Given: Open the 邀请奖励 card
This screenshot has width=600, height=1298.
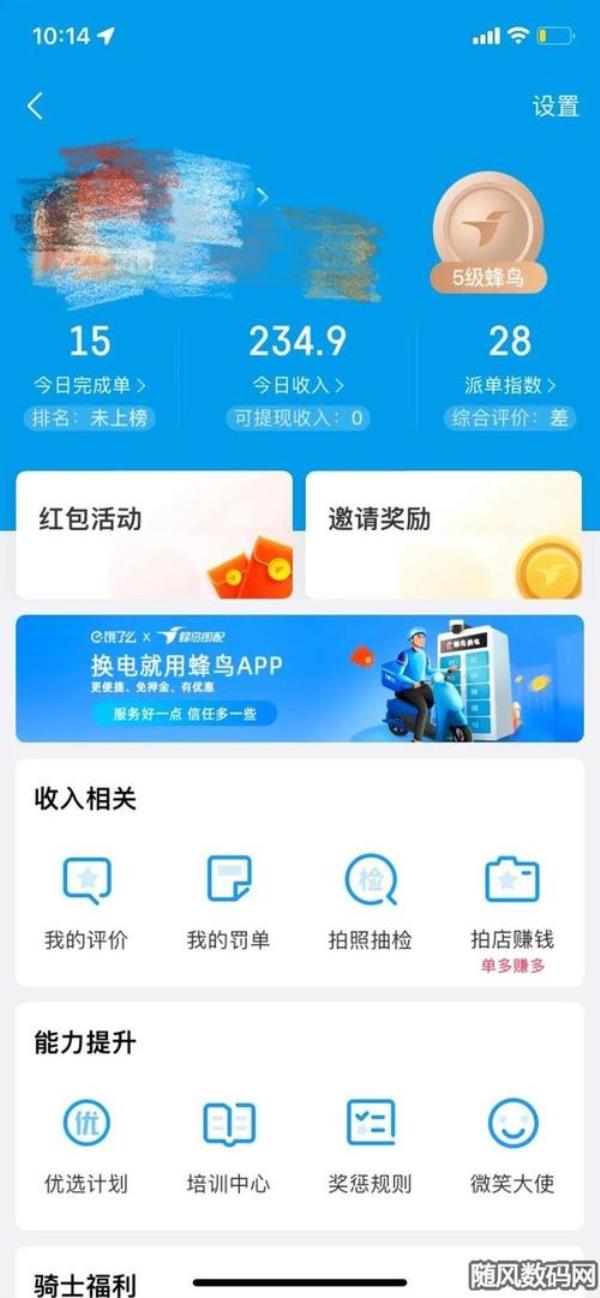Looking at the screenshot, I should [443, 534].
